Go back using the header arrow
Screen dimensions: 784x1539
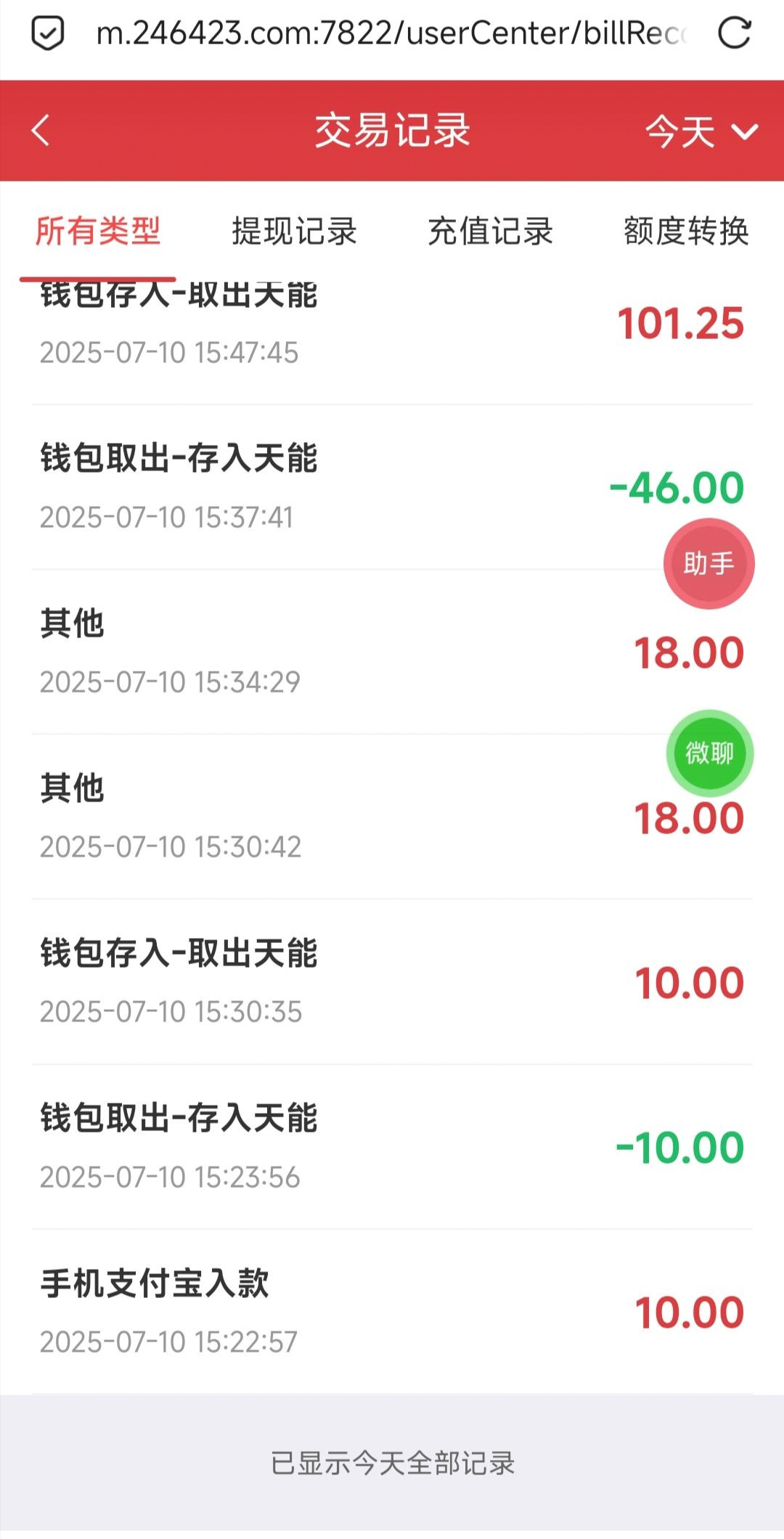41,131
